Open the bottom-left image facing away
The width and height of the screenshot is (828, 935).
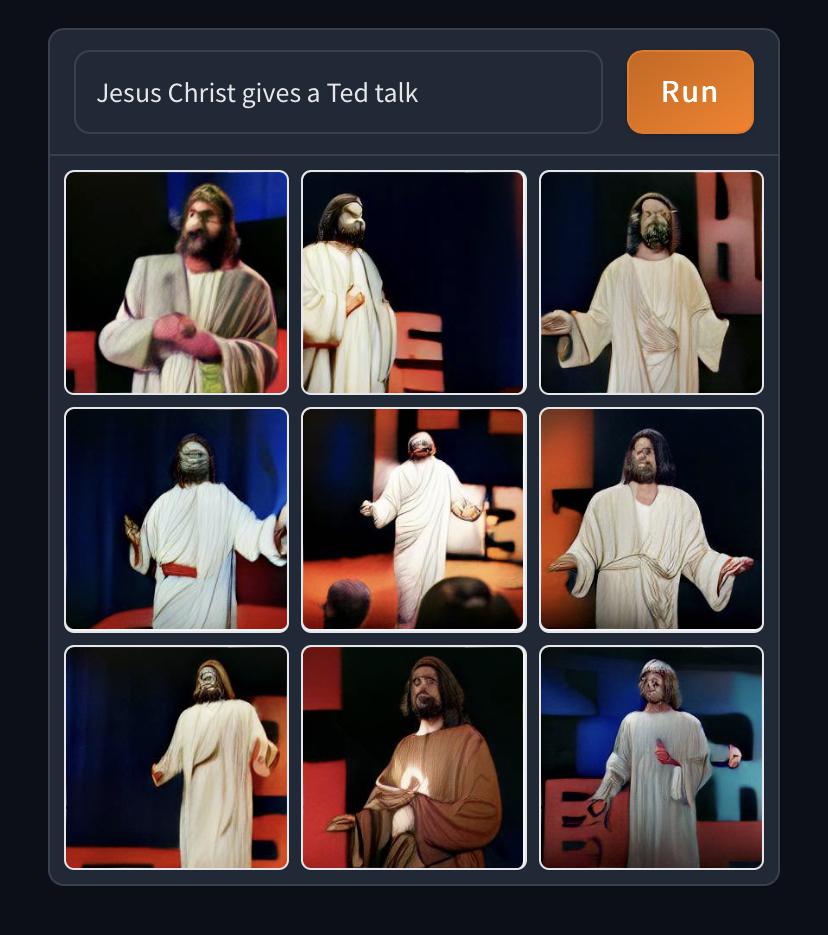[x=176, y=757]
